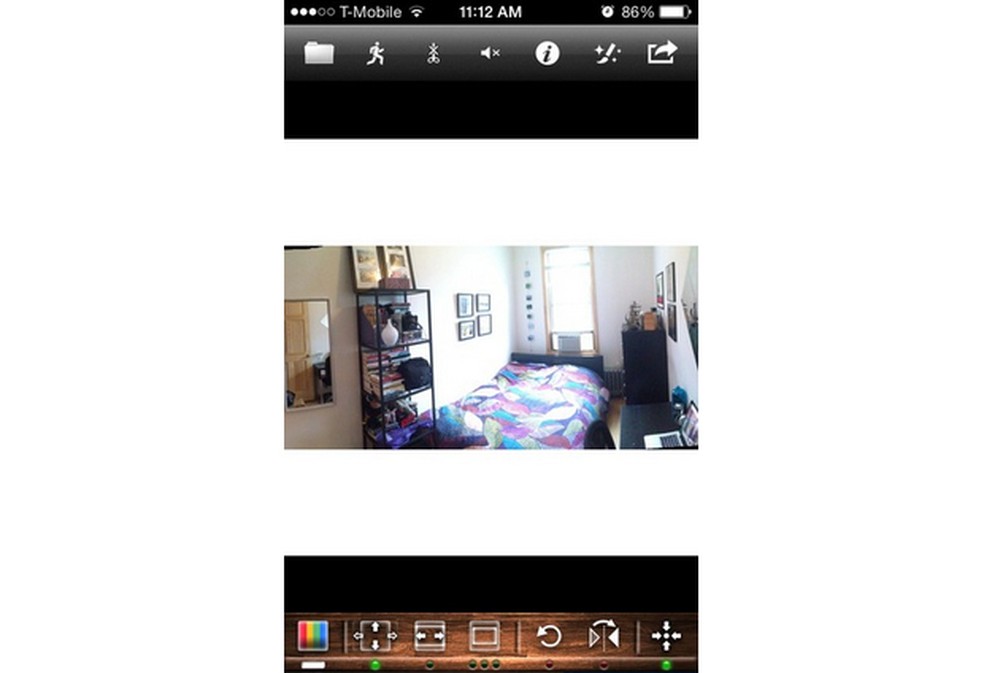Flip the image with the mirror tool
984x673 pixels.
604,636
